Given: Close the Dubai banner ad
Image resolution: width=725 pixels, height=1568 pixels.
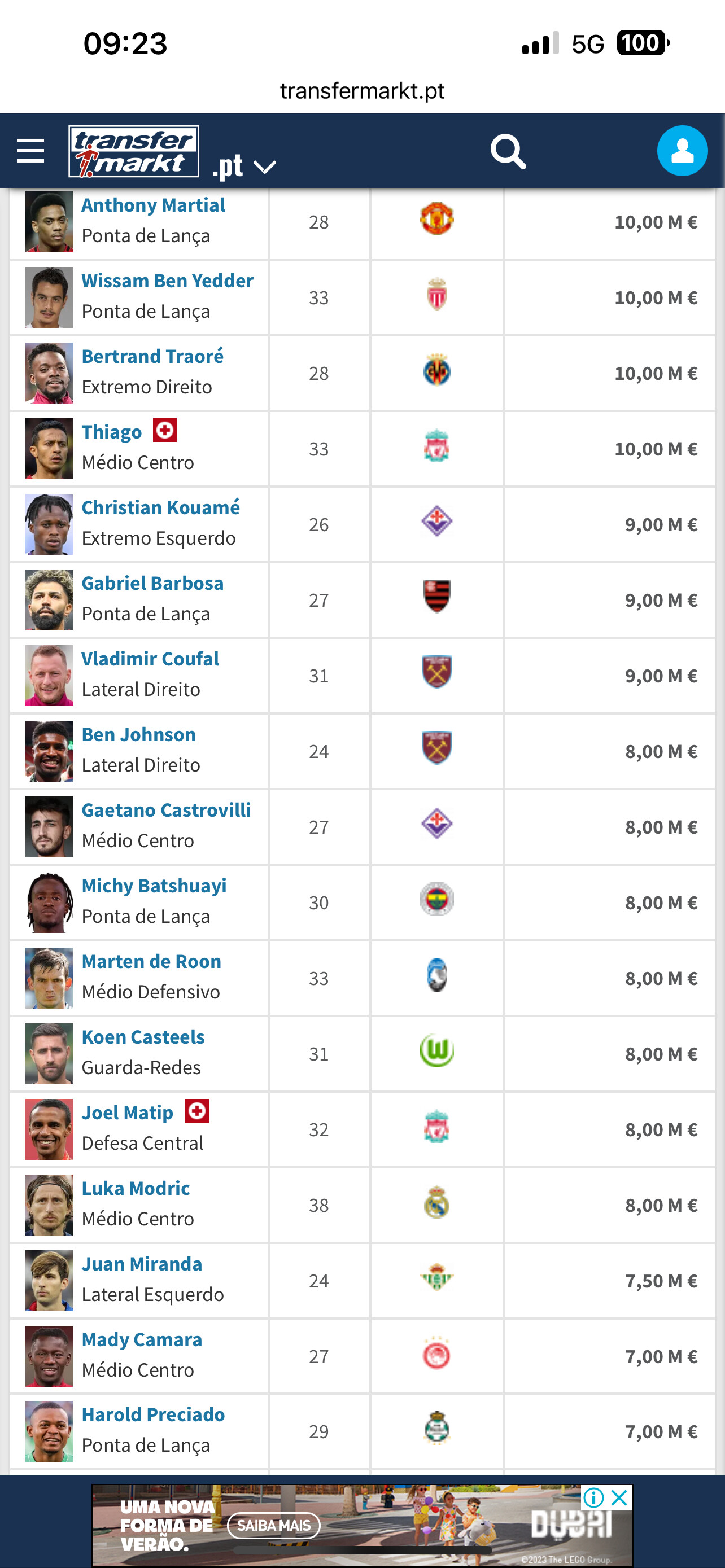Looking at the screenshot, I should coord(619,1497).
